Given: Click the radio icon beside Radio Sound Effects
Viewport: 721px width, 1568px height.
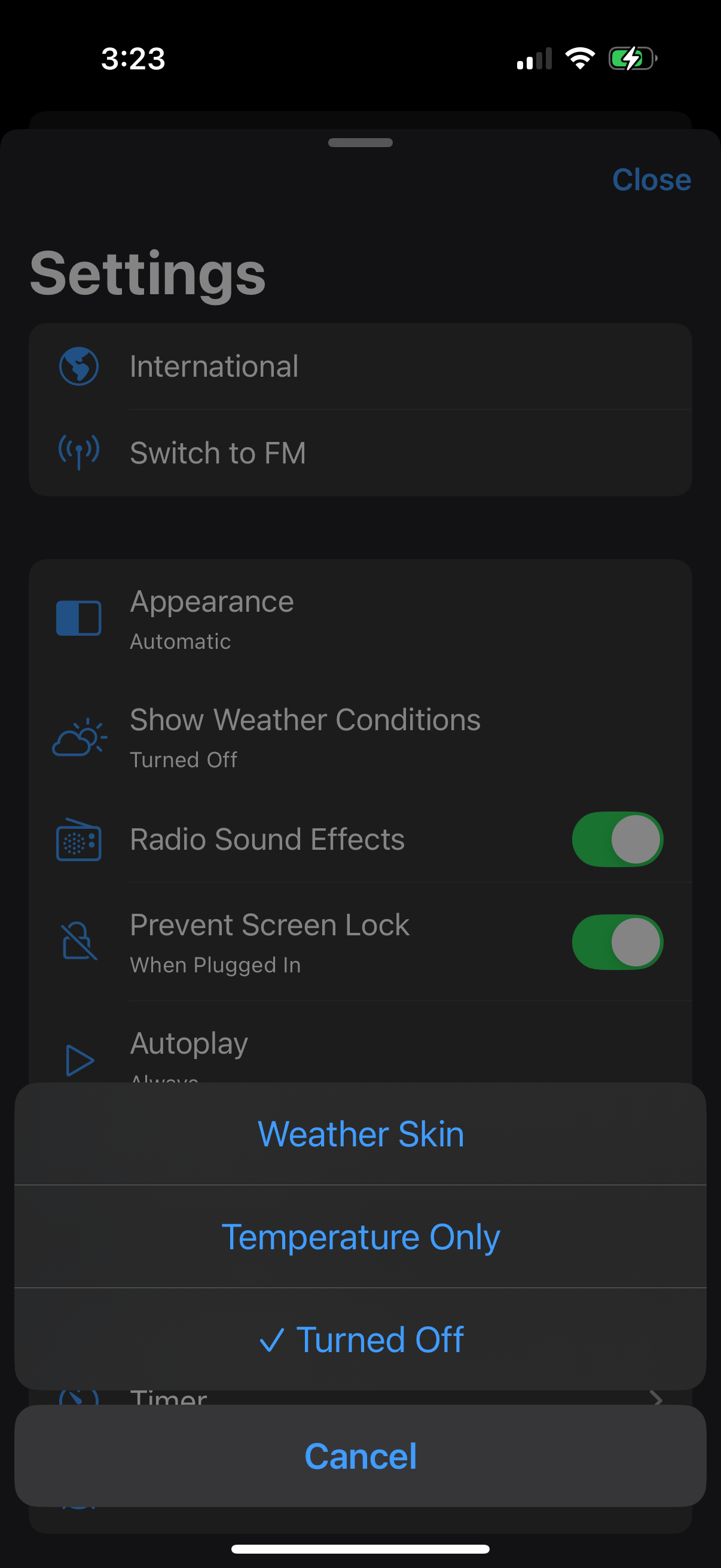Looking at the screenshot, I should tap(78, 839).
